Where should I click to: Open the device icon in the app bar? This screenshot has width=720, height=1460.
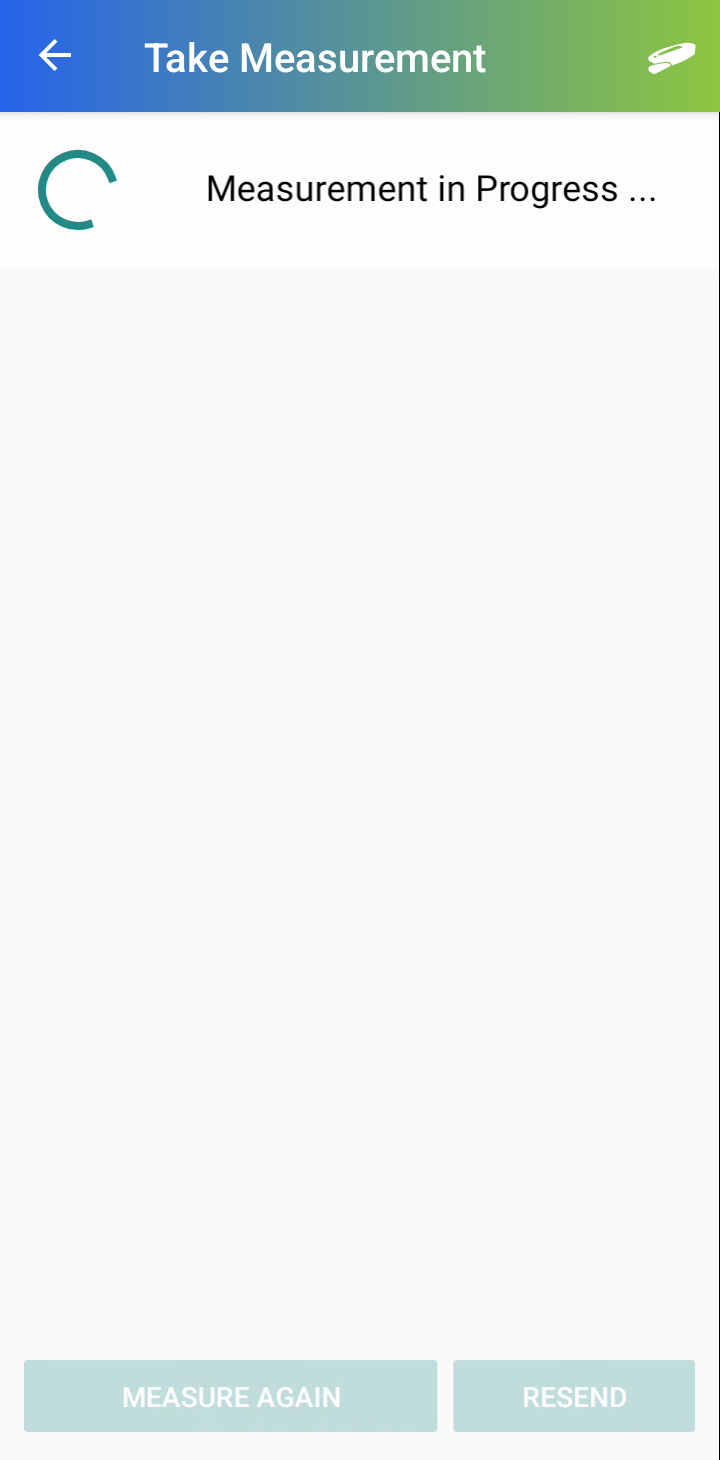[671, 58]
